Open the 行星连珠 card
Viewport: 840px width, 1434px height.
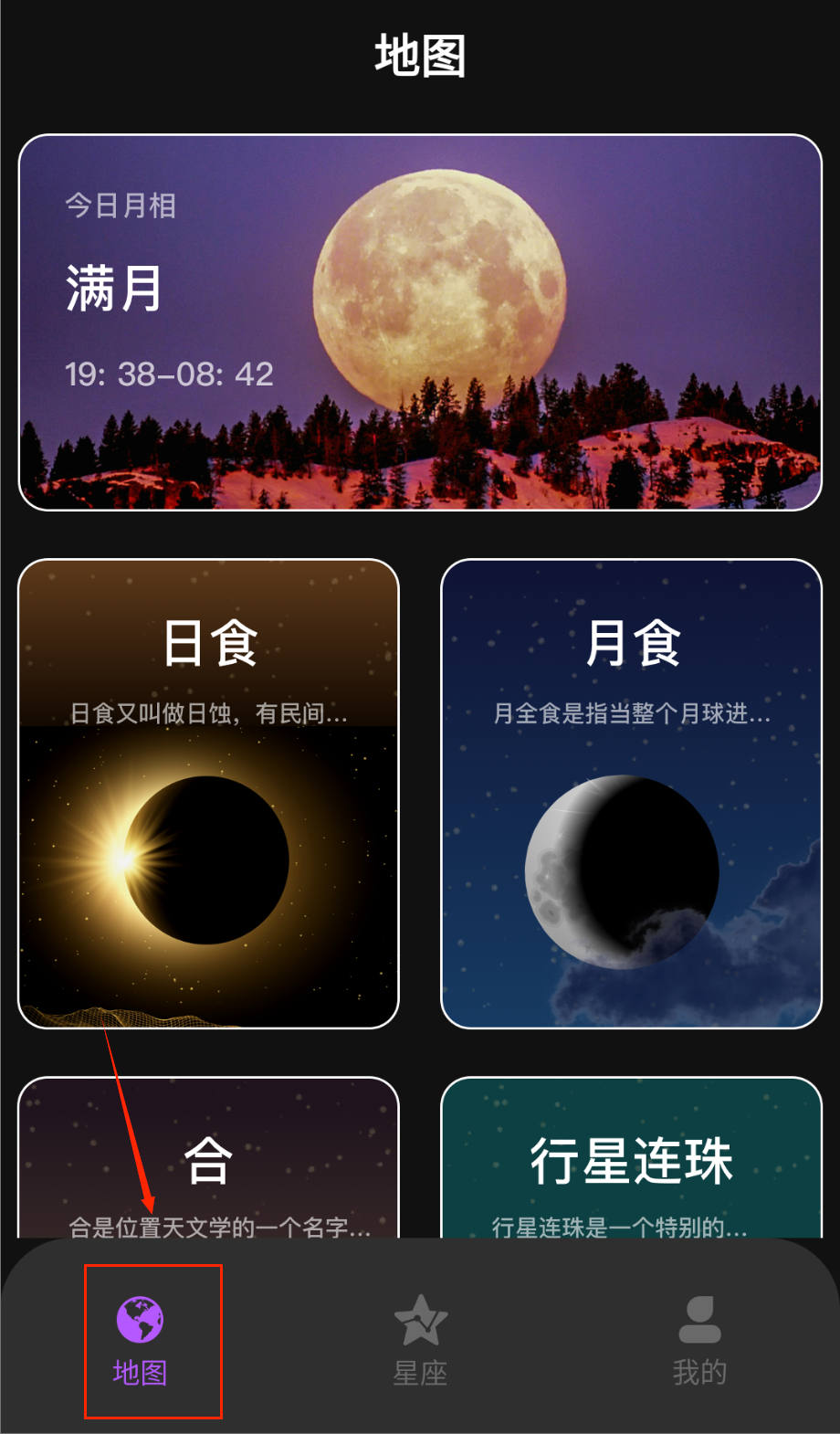point(631,1160)
